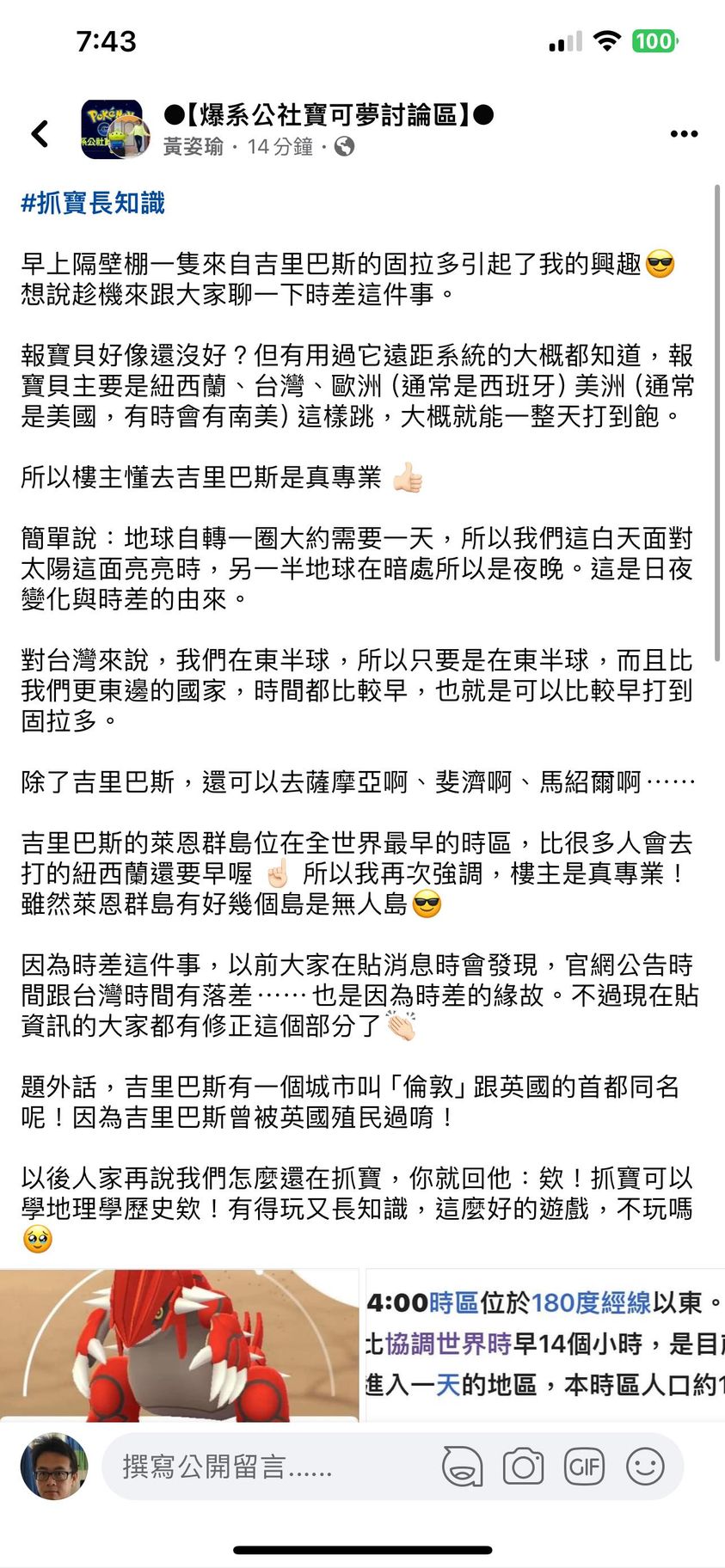Open the 爆系公社寶可夢討論區 group page
The width and height of the screenshot is (725, 1568).
329,113
